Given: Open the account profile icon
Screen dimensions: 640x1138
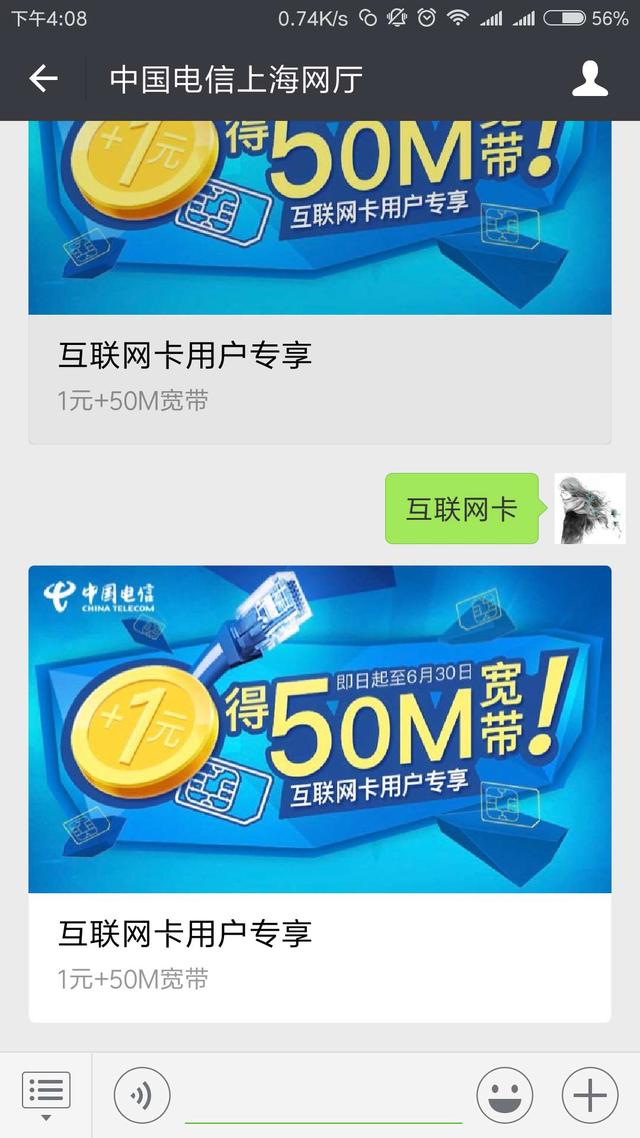Looking at the screenshot, I should 590,78.
